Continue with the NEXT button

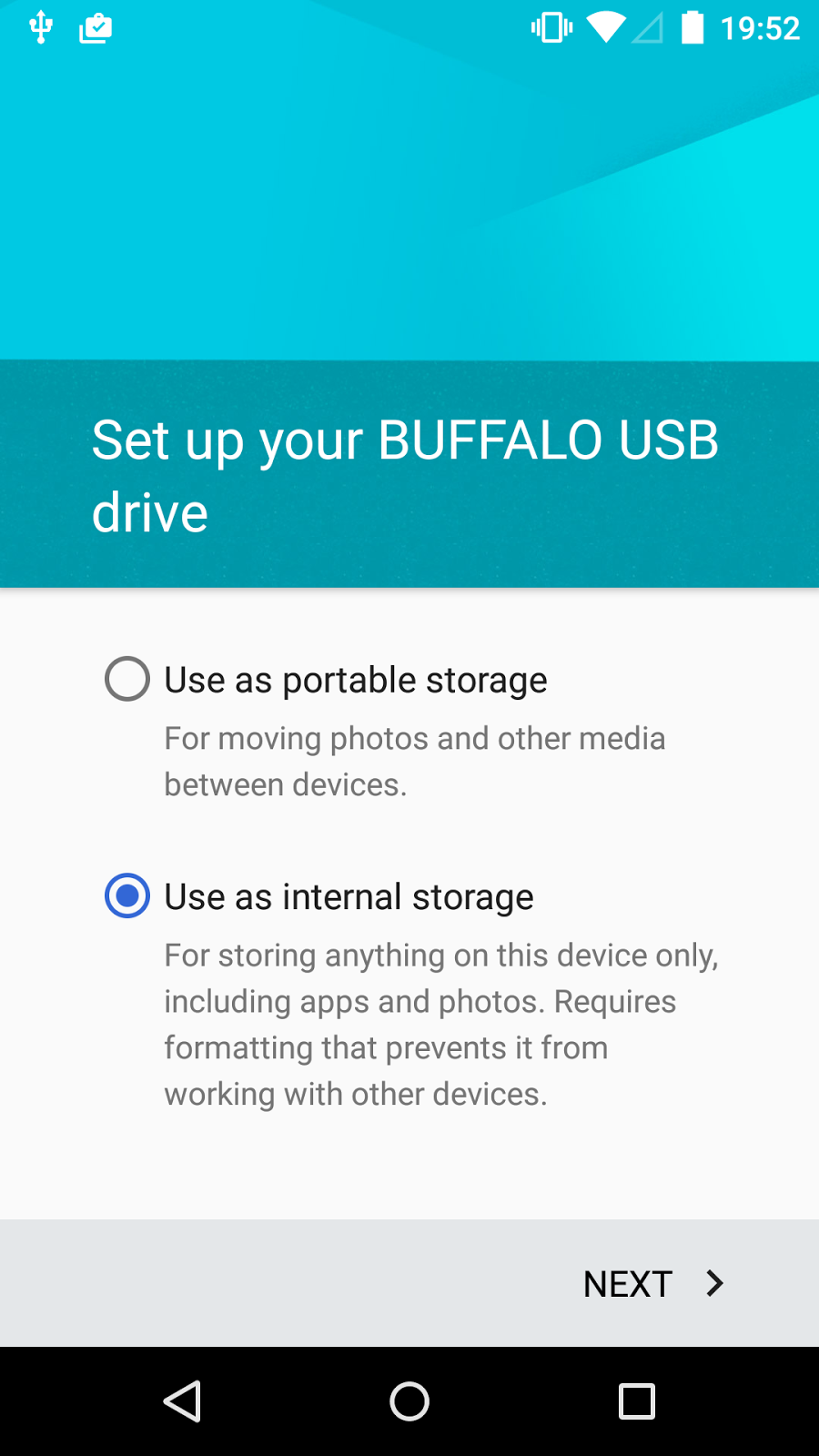[653, 1283]
